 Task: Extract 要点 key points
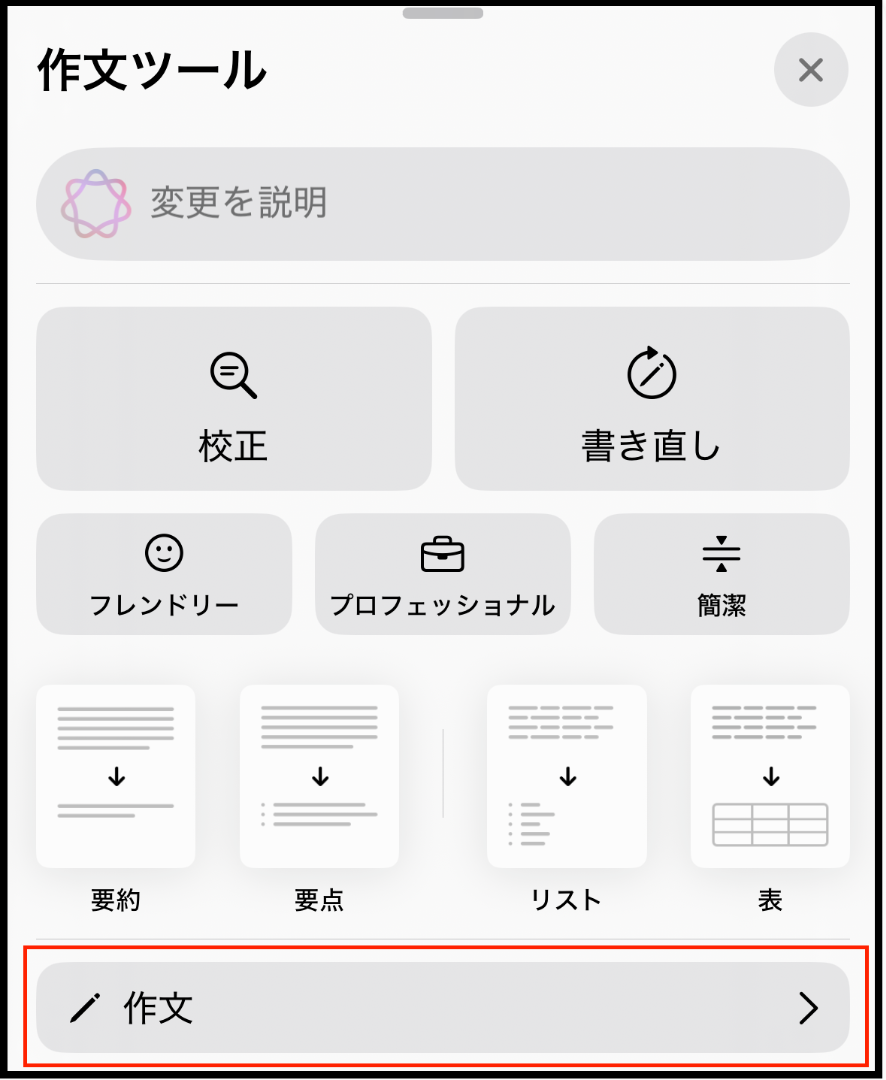pos(319,776)
